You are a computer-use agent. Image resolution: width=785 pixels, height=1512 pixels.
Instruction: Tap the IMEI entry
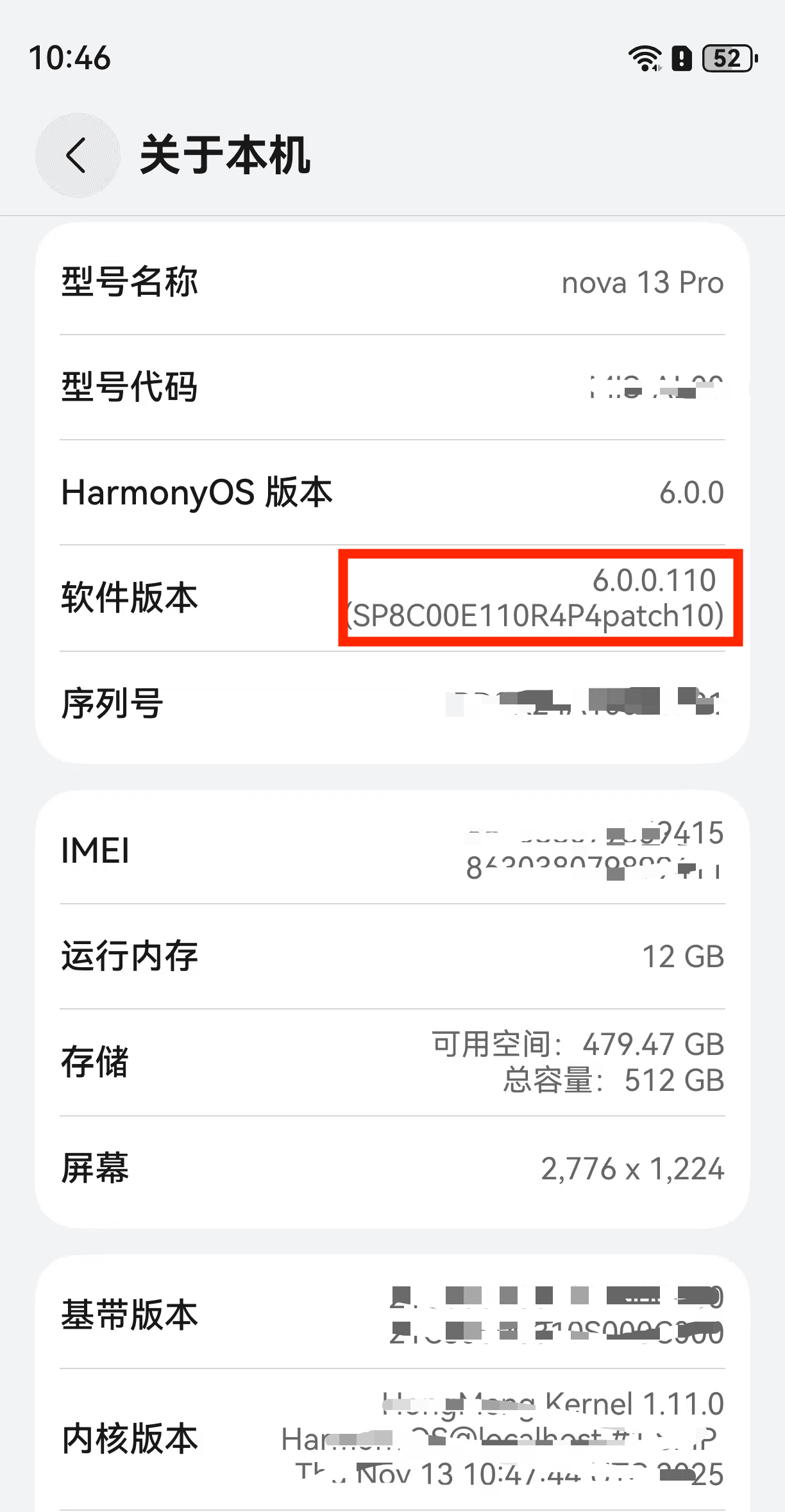point(393,852)
